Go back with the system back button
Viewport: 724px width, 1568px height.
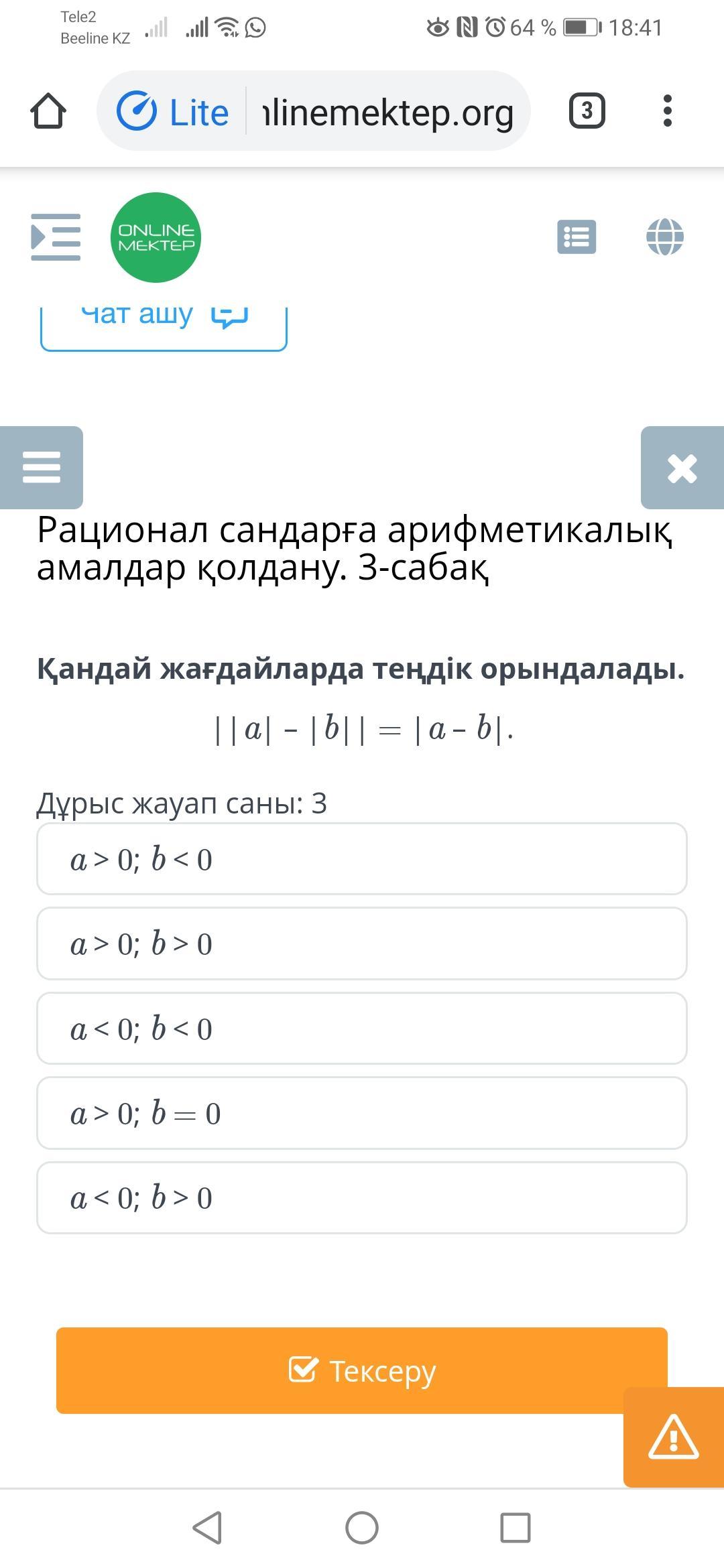point(207,1528)
